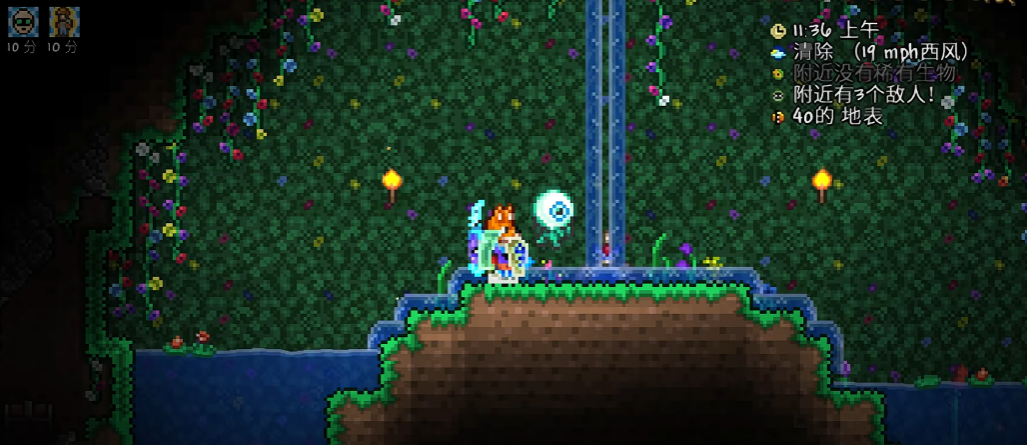Tap the sunglasses face buff icon
The height and width of the screenshot is (445, 1027).
click(23, 22)
